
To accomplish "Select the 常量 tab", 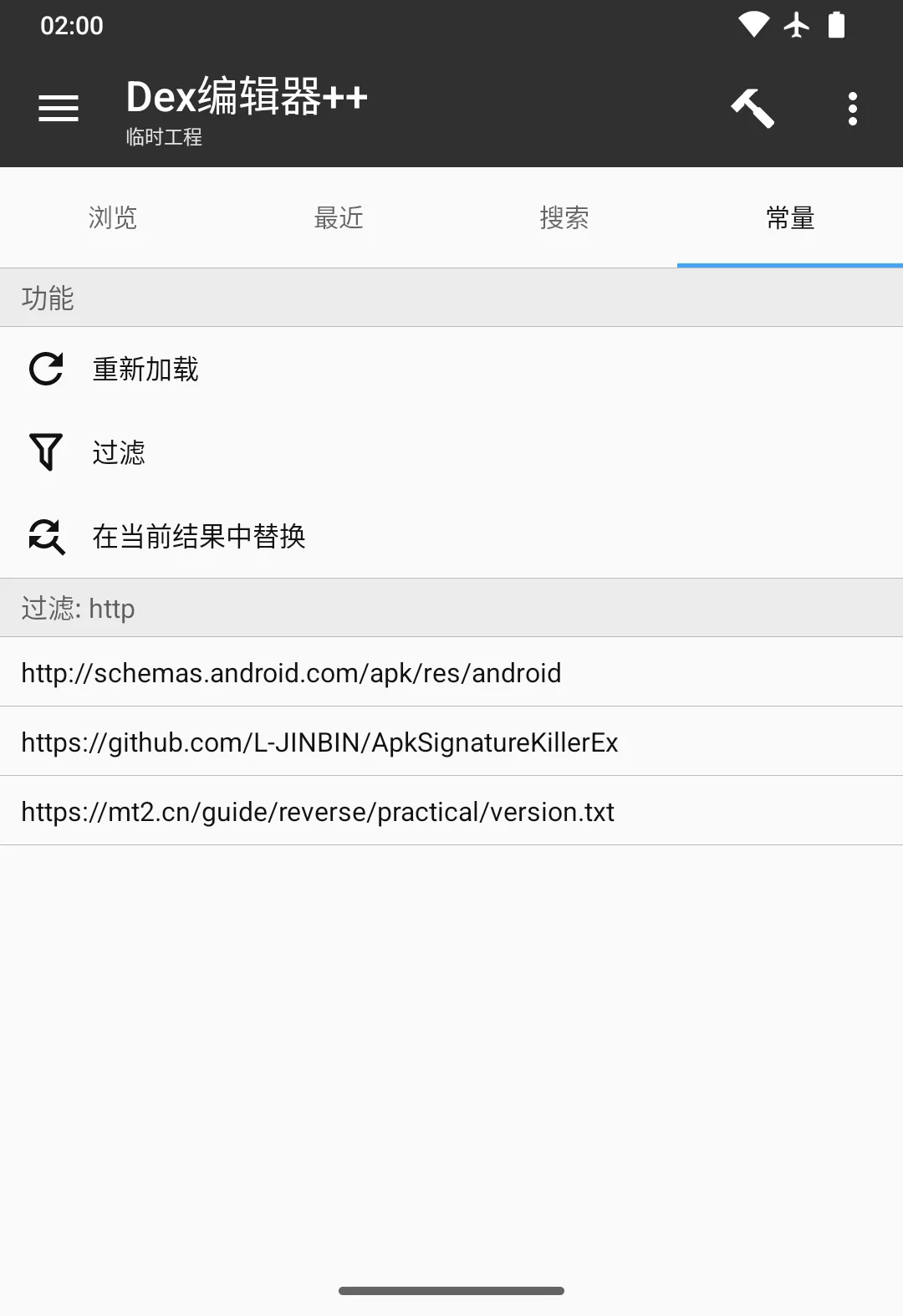I will 790,218.
